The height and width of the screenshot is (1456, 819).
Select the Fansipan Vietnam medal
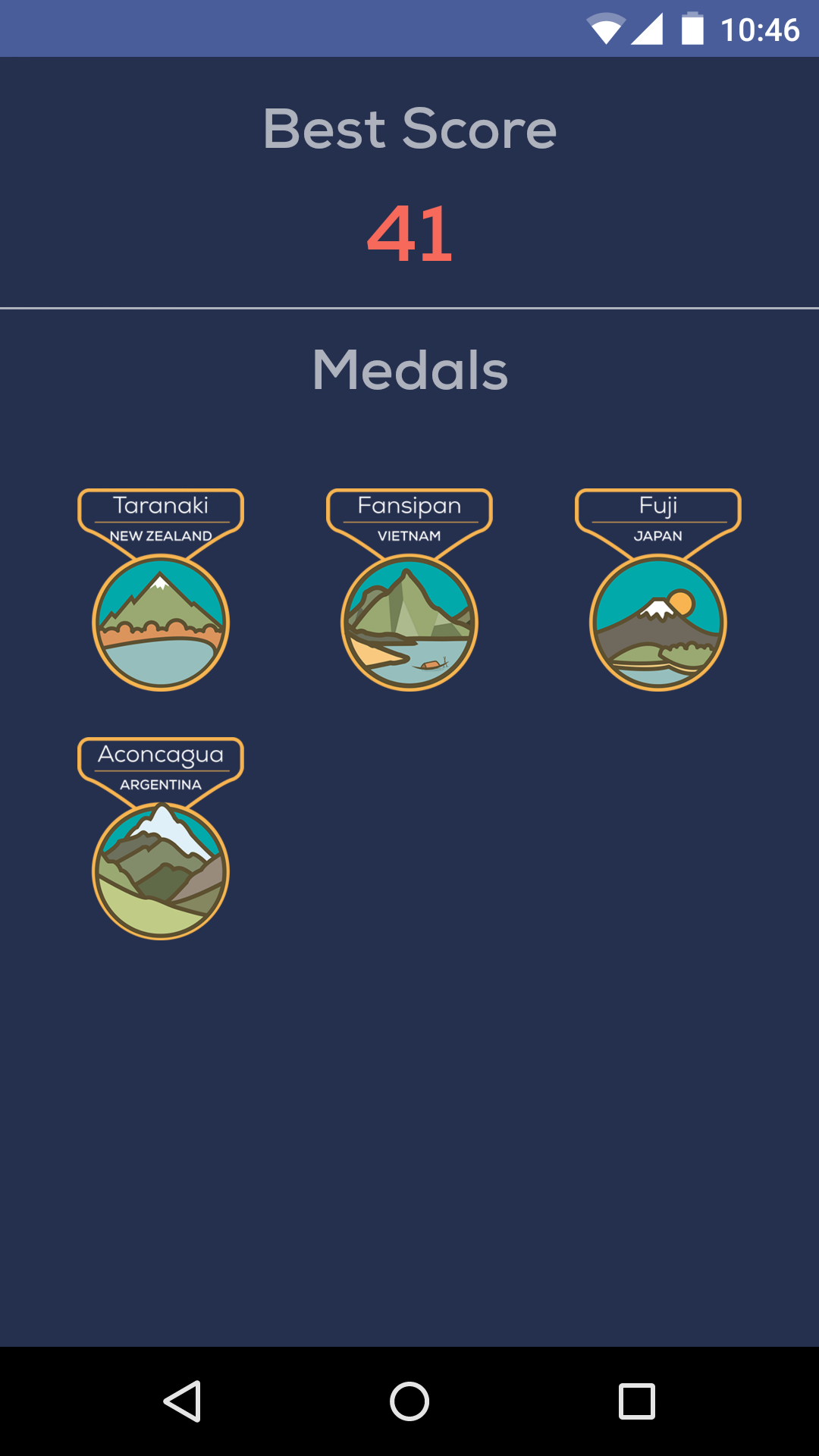click(409, 590)
